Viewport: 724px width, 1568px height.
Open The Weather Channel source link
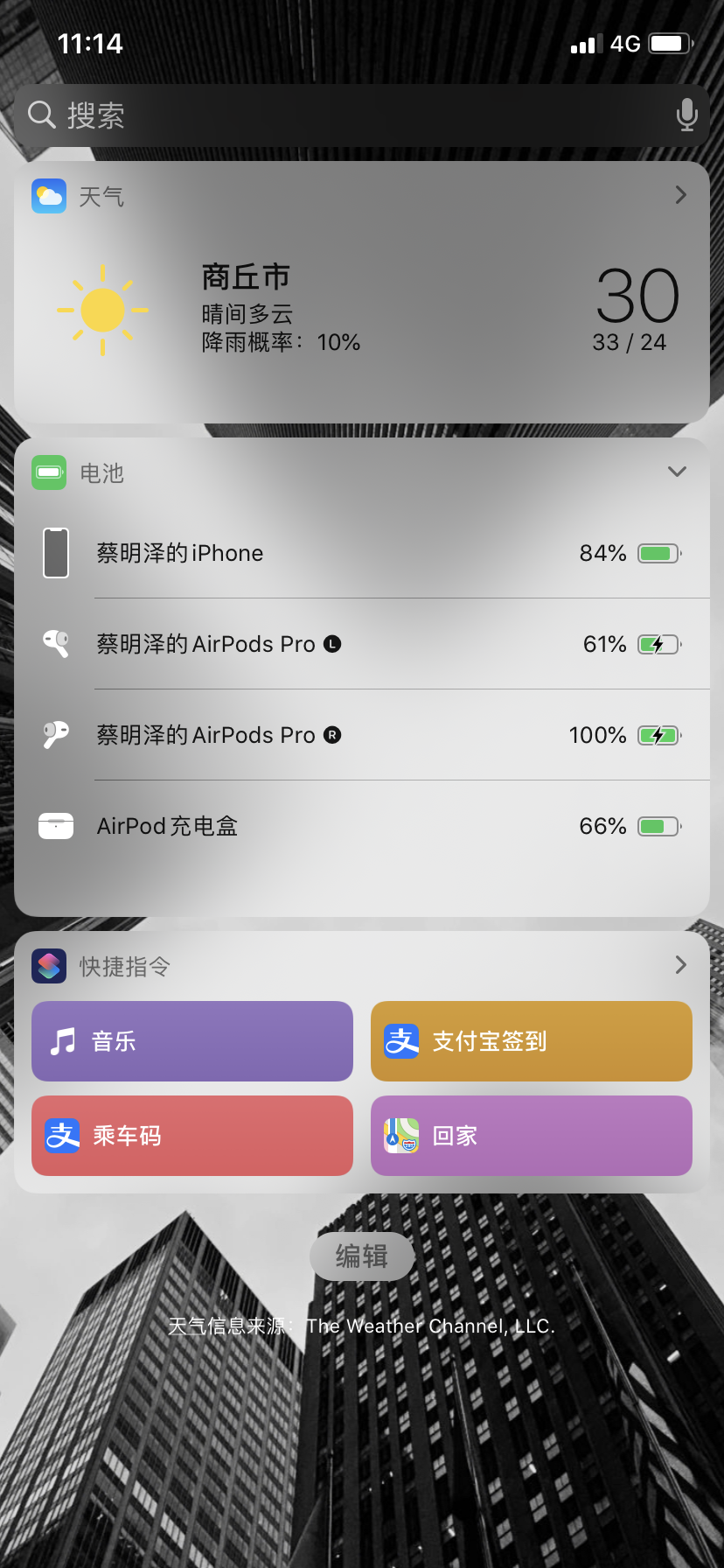[x=430, y=1326]
